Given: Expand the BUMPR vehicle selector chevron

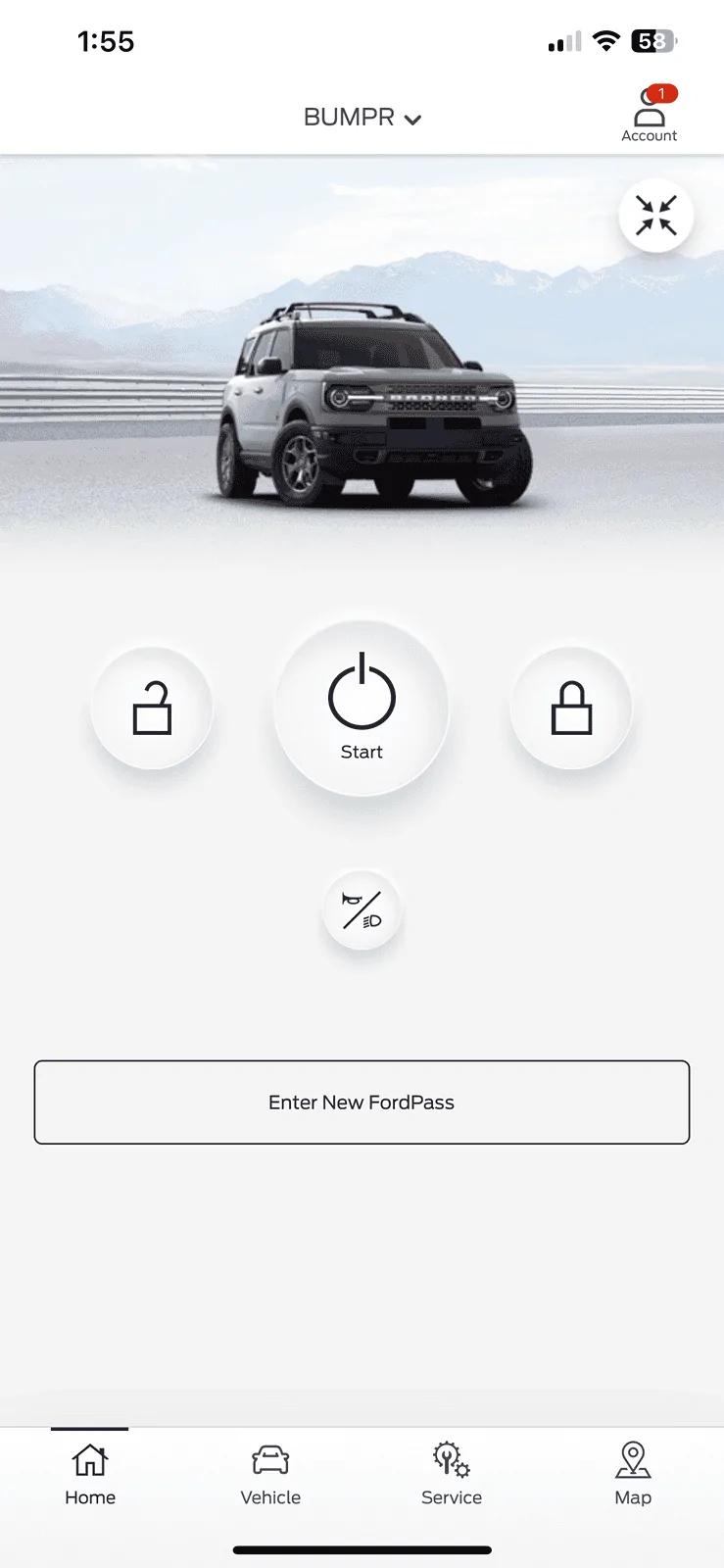Looking at the screenshot, I should [x=412, y=118].
